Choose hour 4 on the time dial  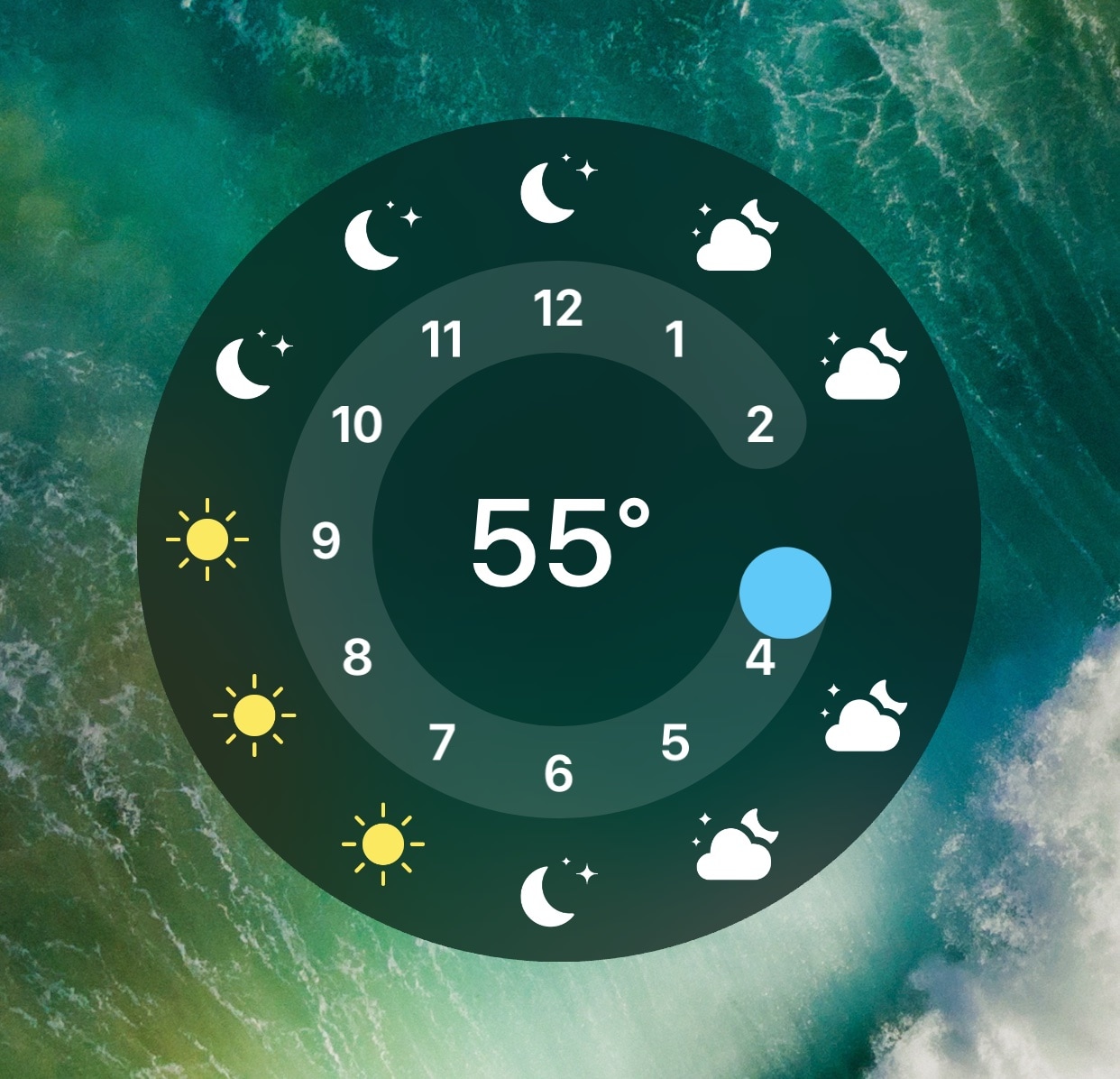760,659
